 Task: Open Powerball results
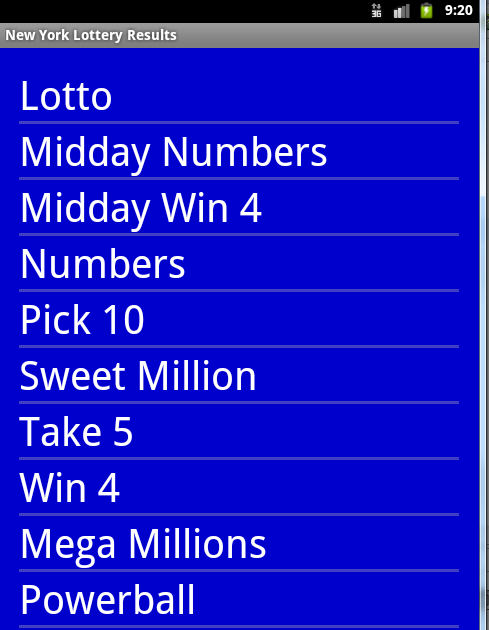239,599
